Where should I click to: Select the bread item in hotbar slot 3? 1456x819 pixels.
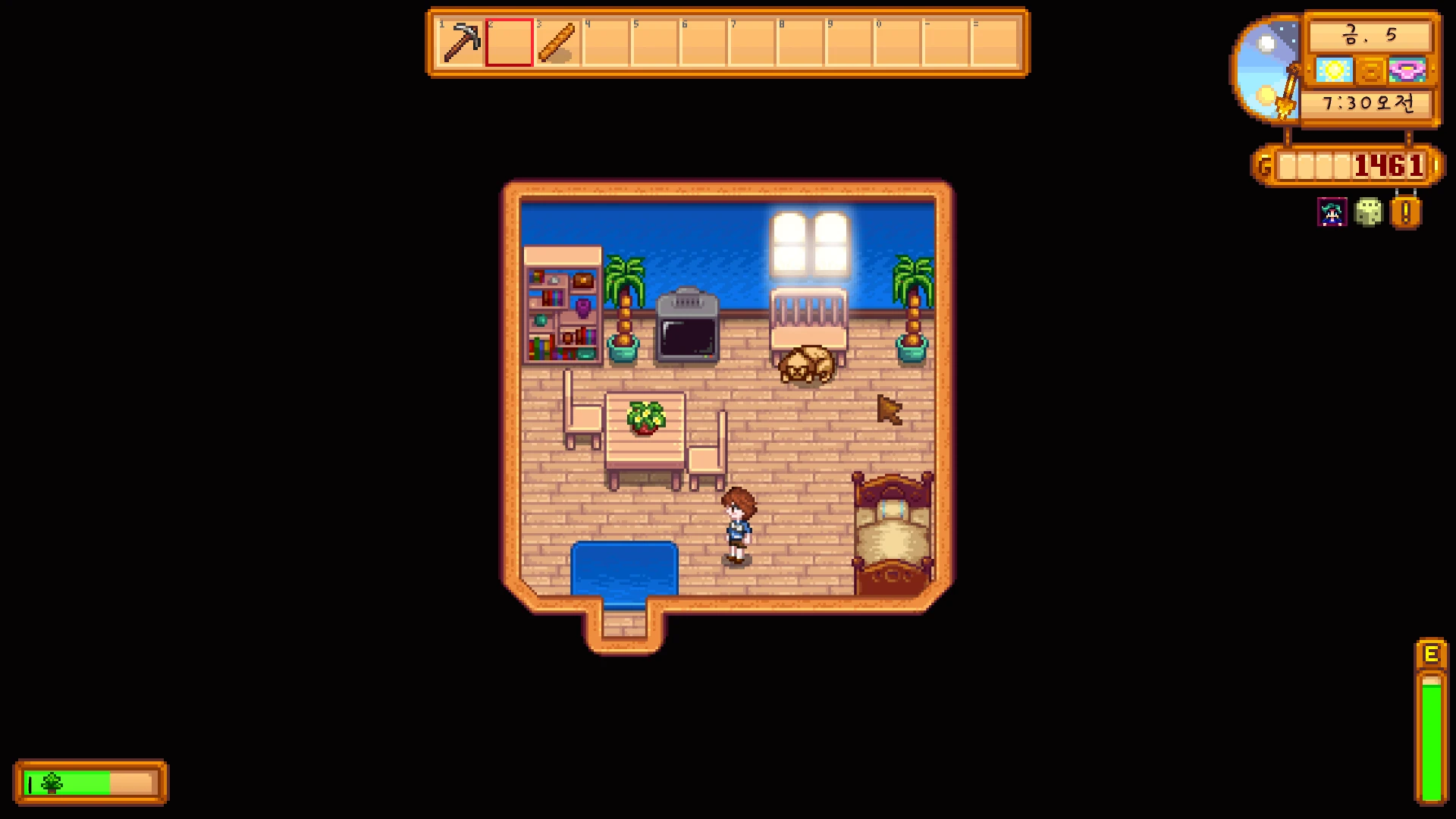[558, 42]
